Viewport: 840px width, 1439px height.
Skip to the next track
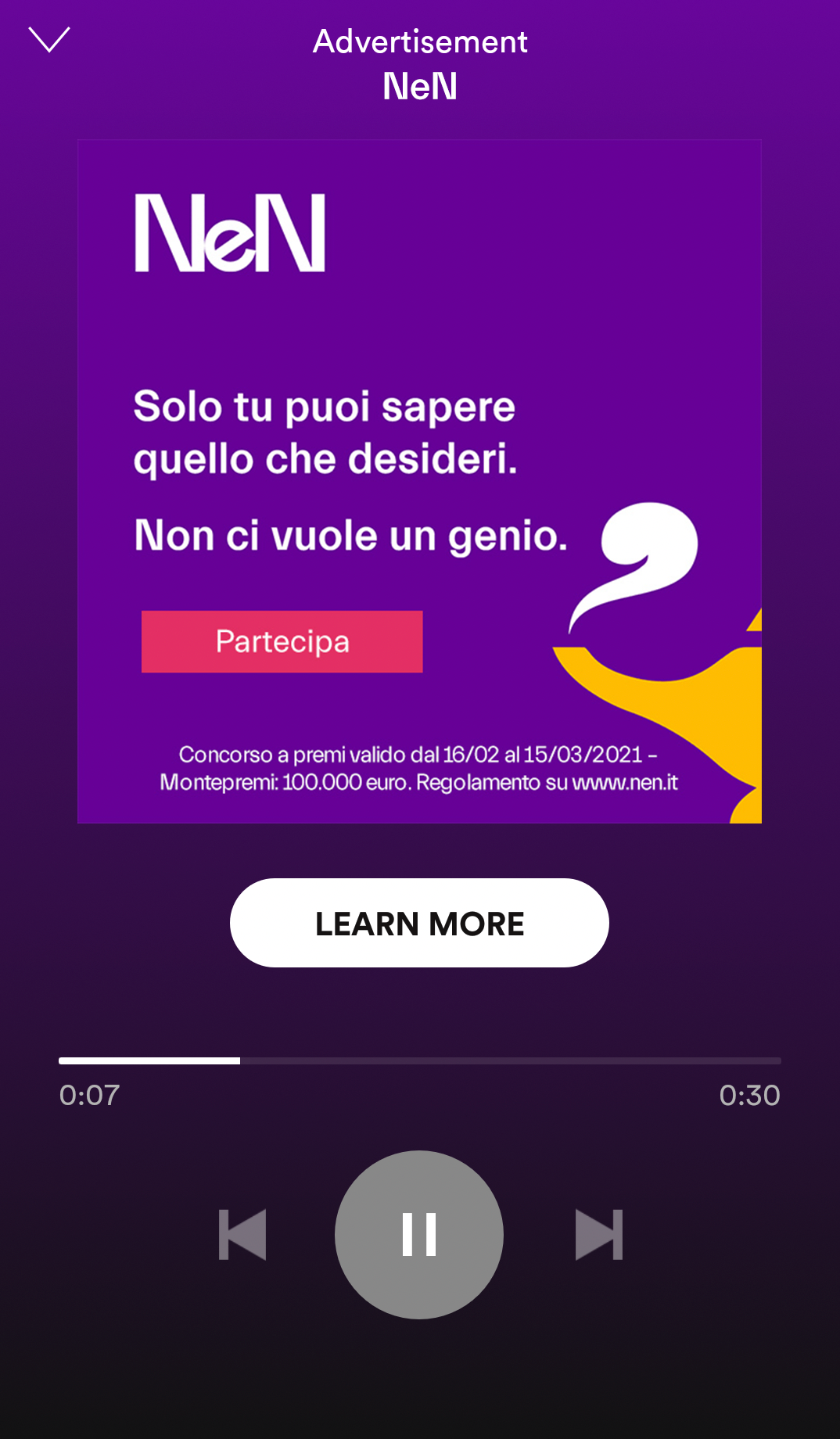point(598,1235)
